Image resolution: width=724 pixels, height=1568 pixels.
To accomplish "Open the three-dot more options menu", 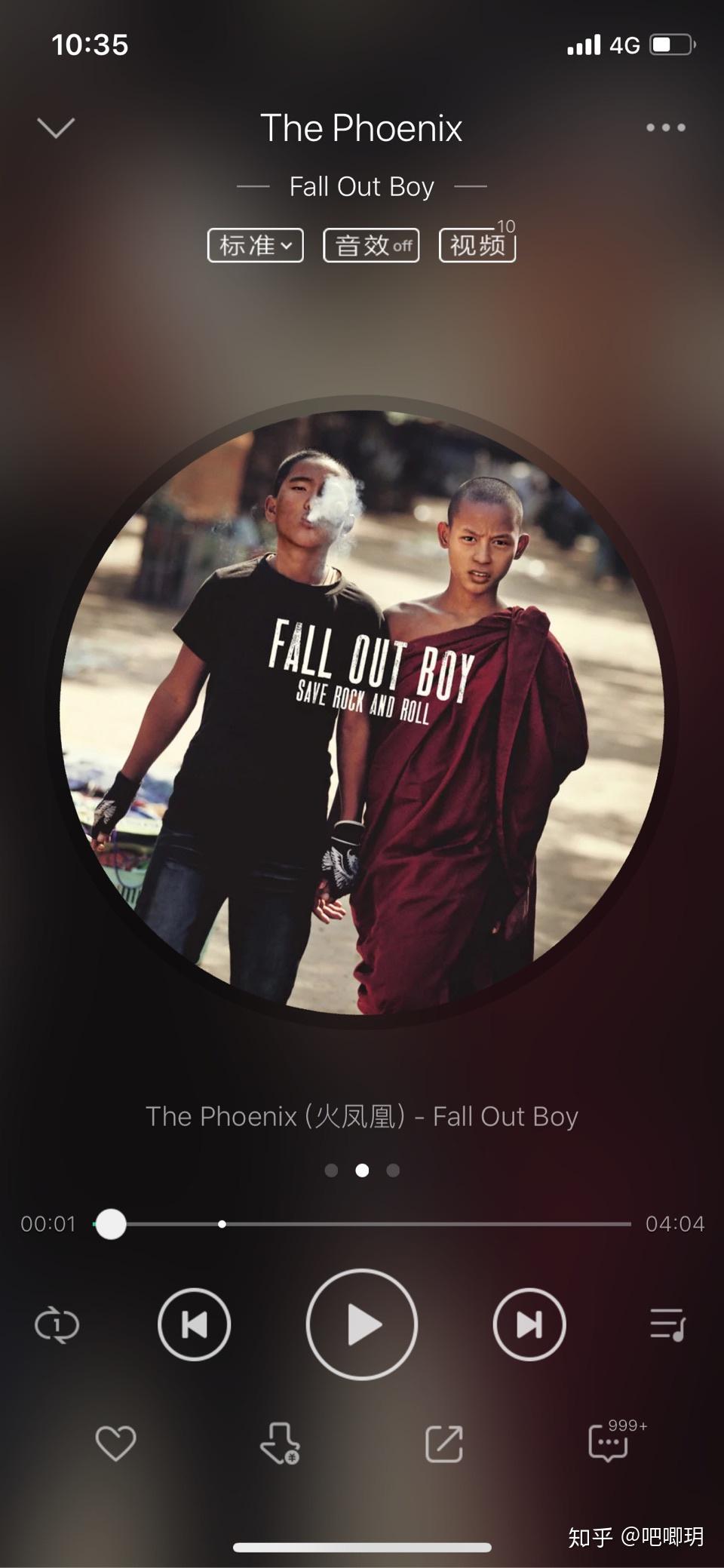I will (x=665, y=127).
